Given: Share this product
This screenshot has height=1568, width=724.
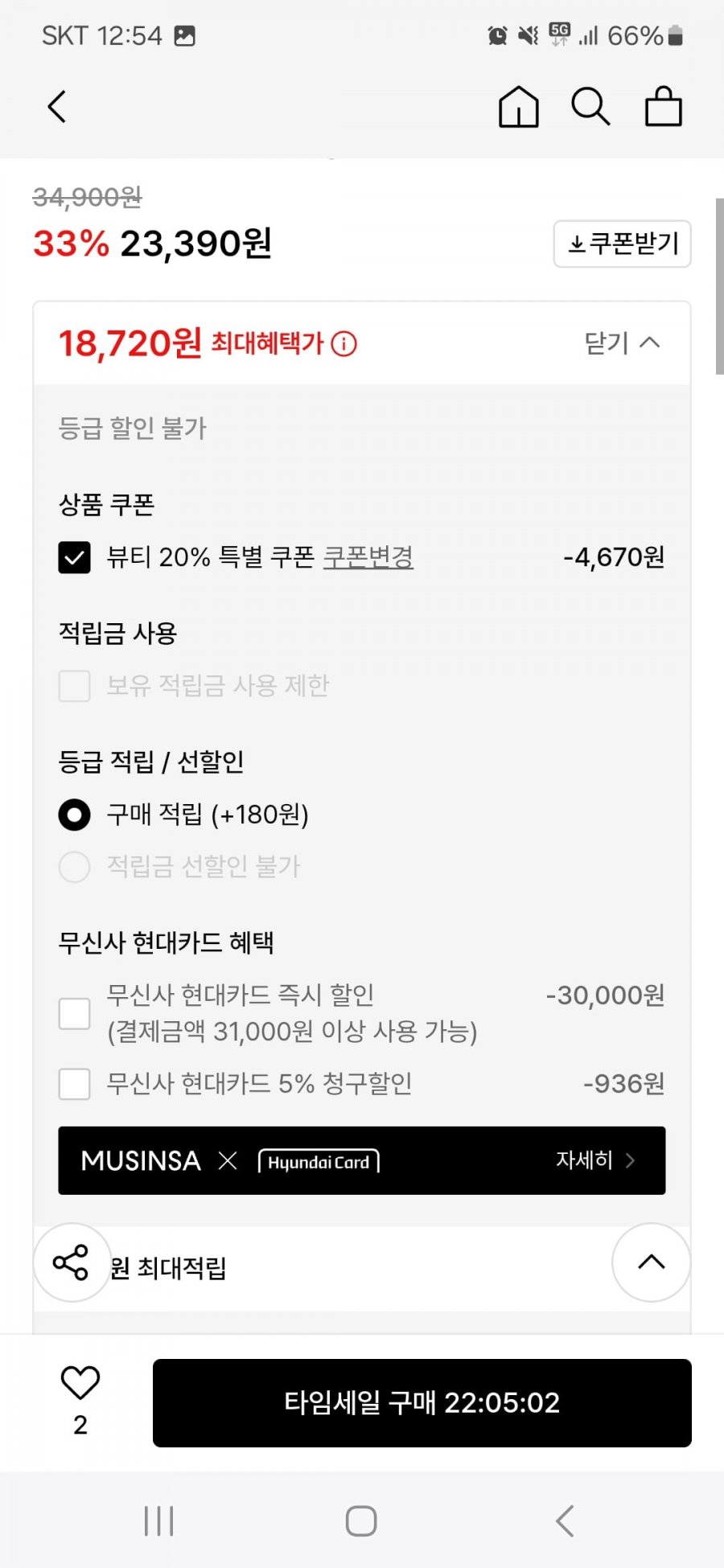Looking at the screenshot, I should click(71, 1262).
